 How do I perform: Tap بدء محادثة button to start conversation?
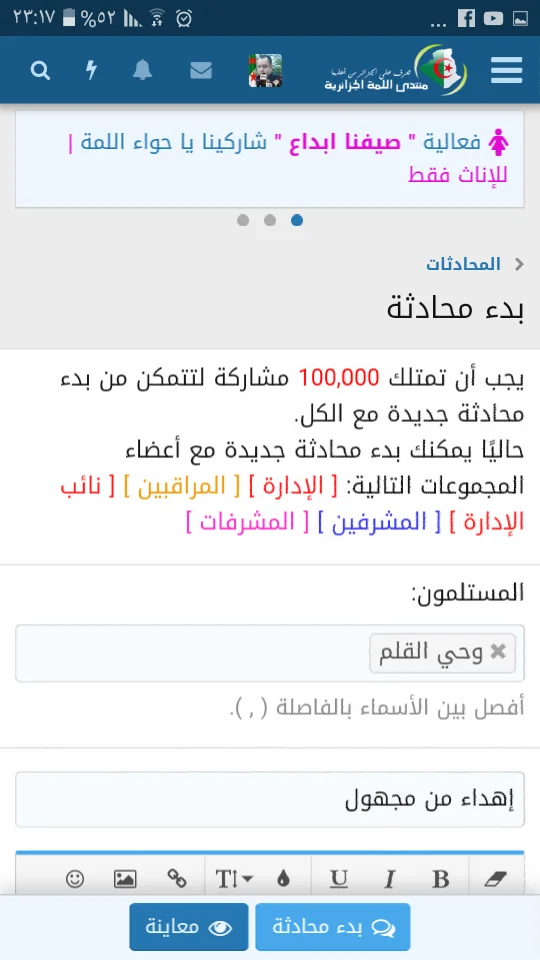tap(332, 927)
